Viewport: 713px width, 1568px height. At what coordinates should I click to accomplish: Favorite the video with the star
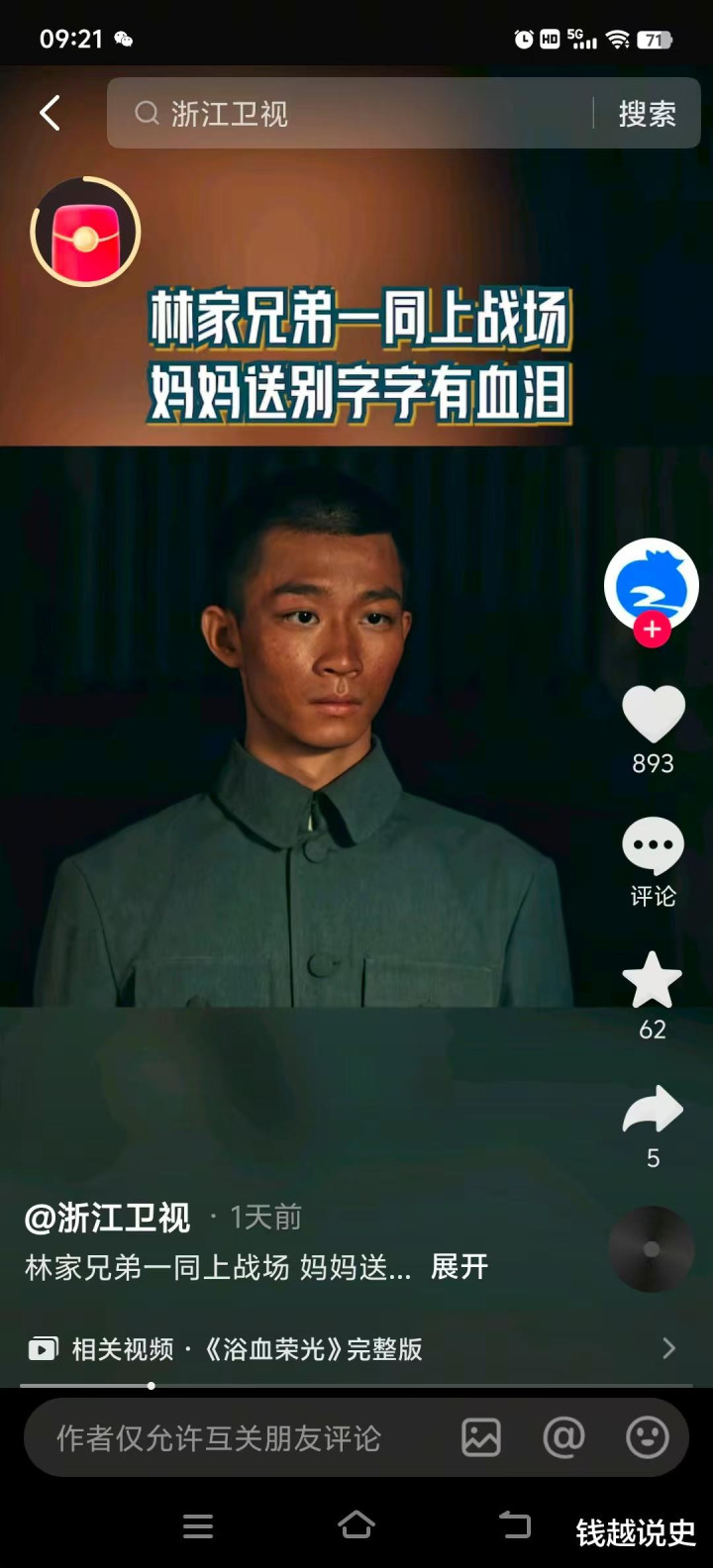pos(653,980)
